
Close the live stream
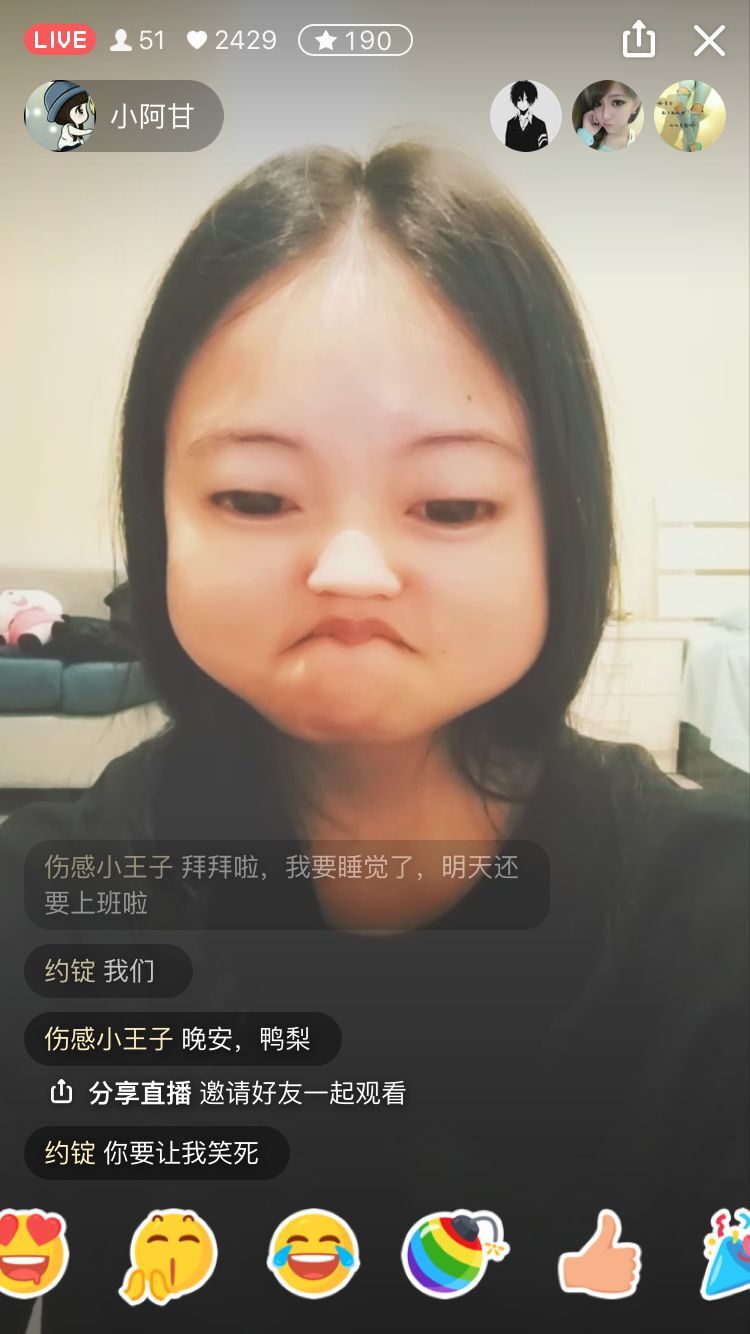click(x=709, y=41)
